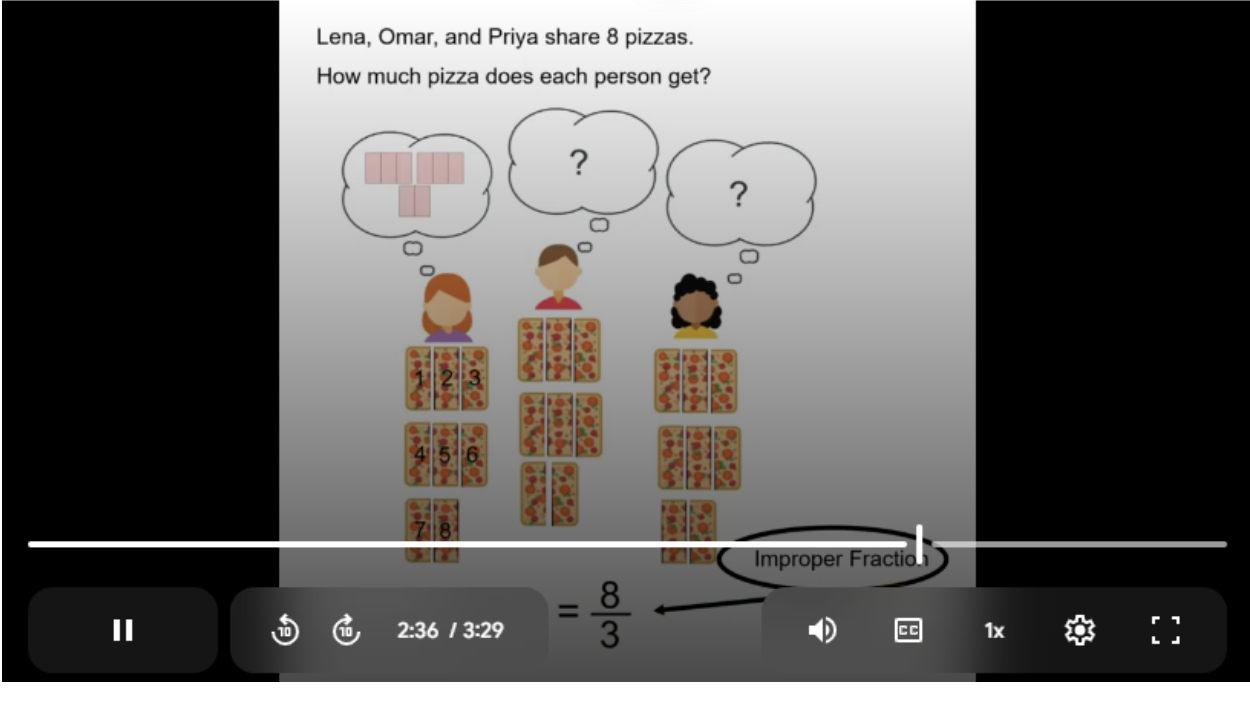Rewind the video 10 seconds
This screenshot has width=1250, height=710.
(x=285, y=630)
